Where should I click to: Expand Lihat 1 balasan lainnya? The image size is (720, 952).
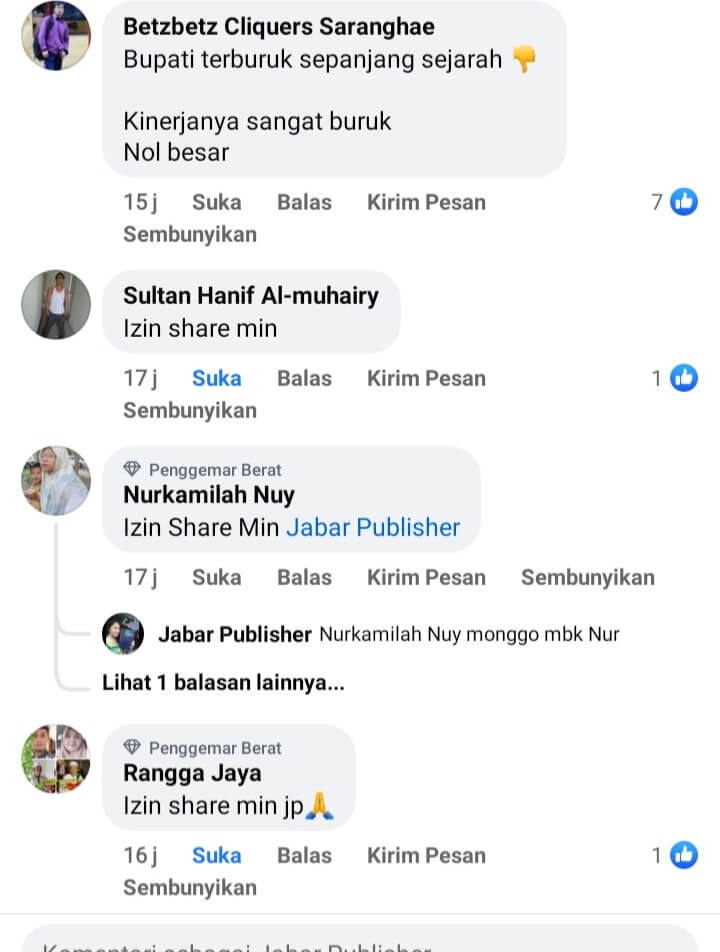[224, 684]
